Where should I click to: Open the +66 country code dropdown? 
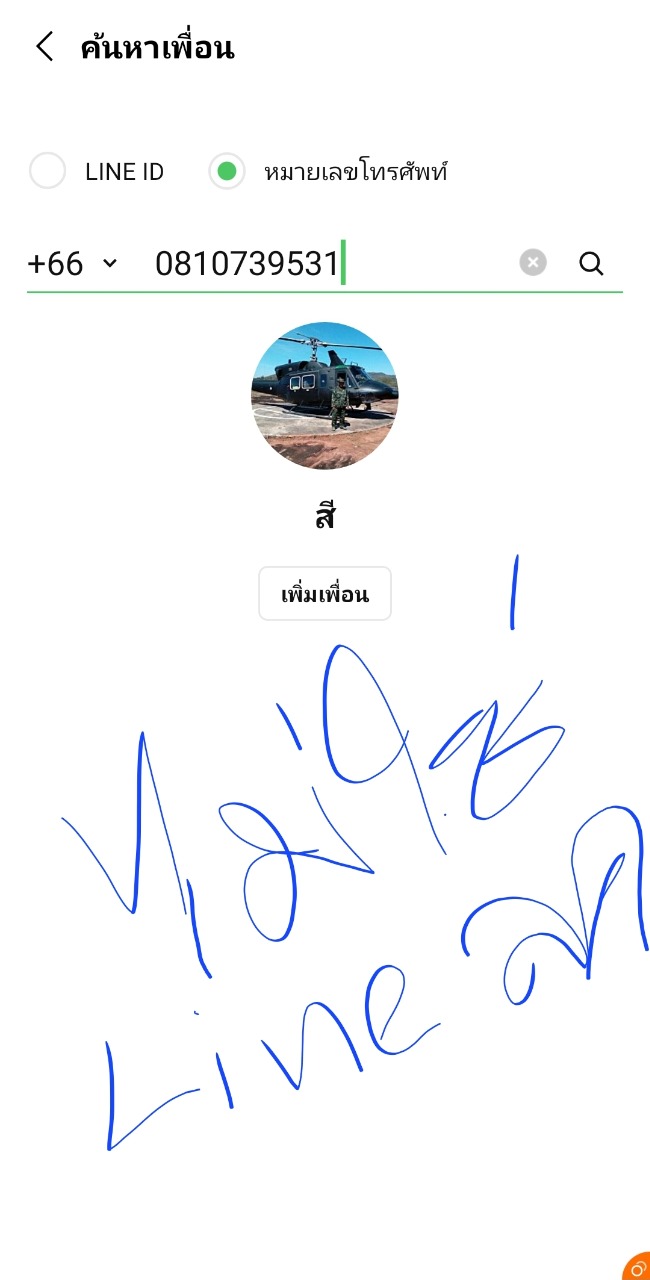[72, 264]
